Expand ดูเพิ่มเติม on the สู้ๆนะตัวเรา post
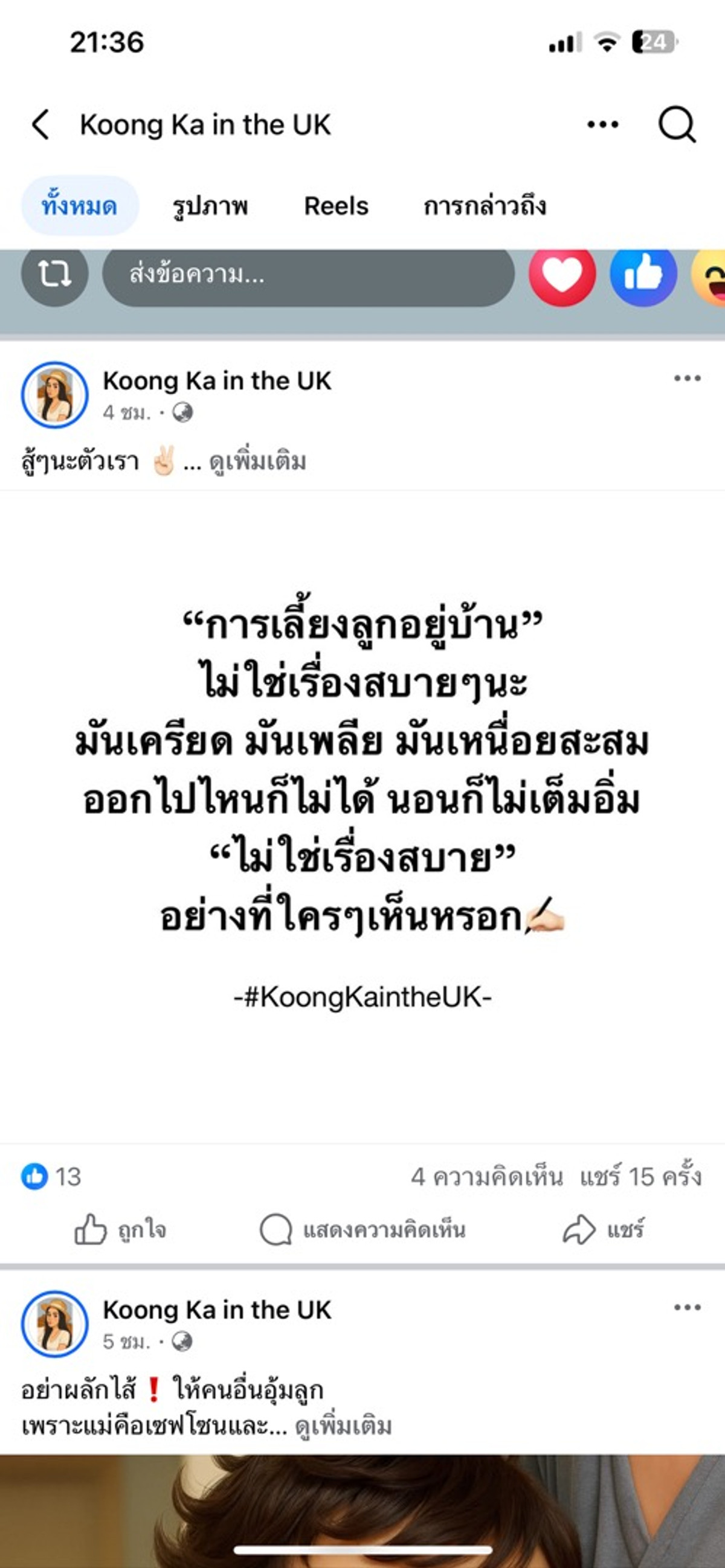Image resolution: width=725 pixels, height=1568 pixels. pyautogui.click(x=257, y=462)
